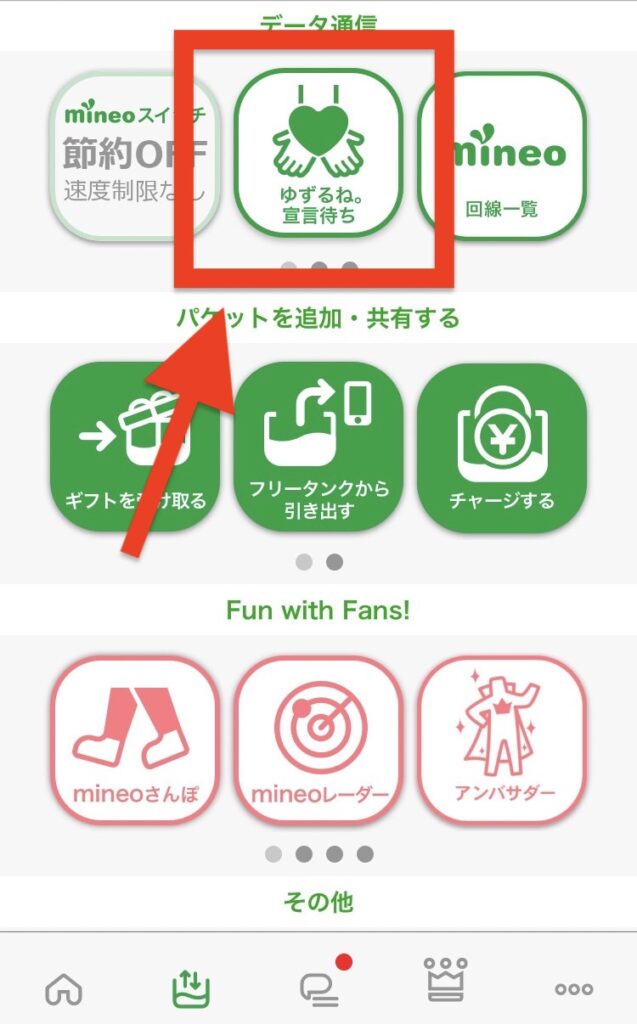The width and height of the screenshot is (637, 1024).
Task: Toggle the mineo switch 節約OFF tile
Action: [x=135, y=154]
